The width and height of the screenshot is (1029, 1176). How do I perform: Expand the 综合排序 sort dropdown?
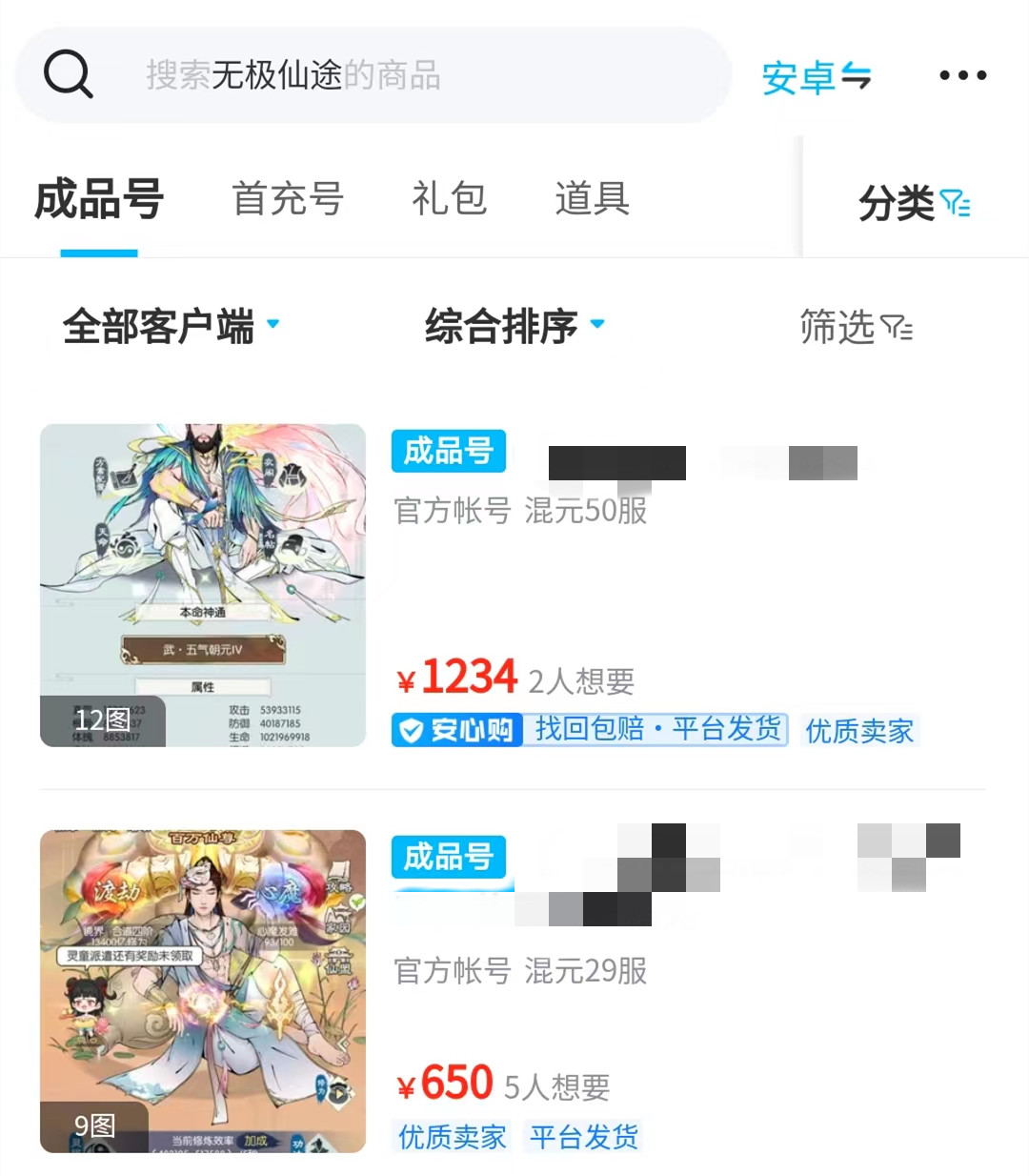tap(514, 326)
